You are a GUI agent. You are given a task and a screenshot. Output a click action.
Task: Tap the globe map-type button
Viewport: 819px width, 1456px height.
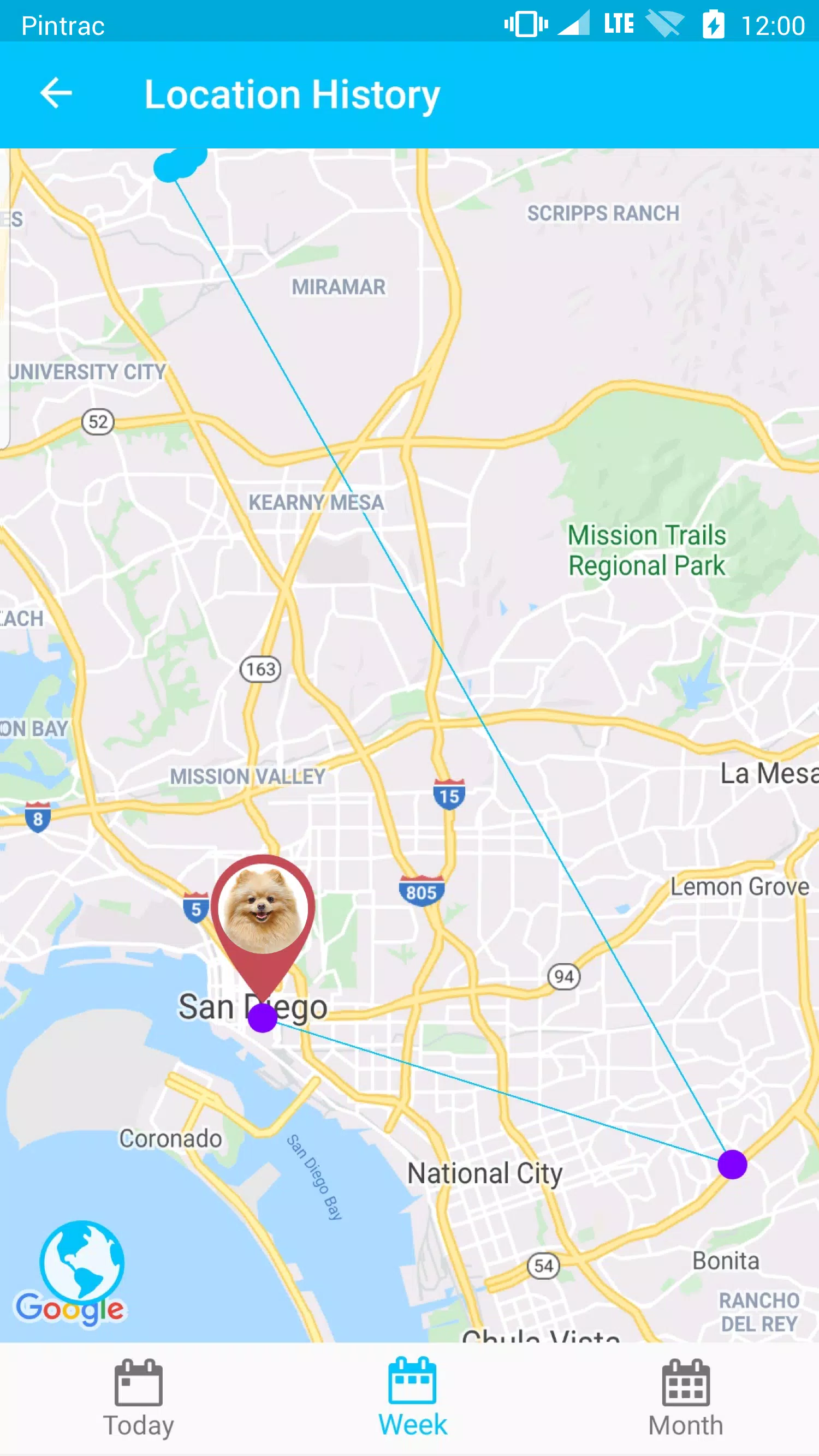(82, 1262)
